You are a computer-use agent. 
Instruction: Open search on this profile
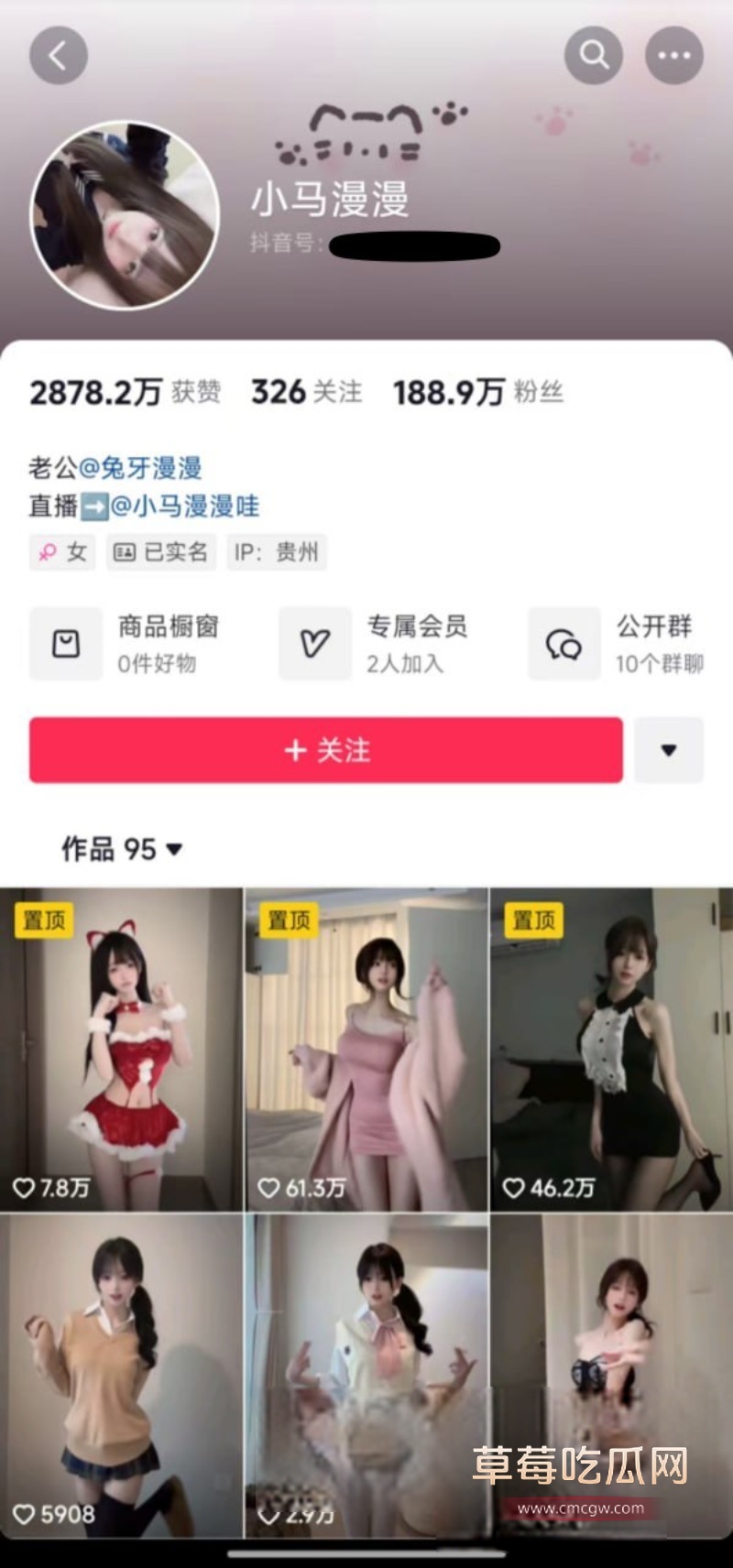(594, 56)
